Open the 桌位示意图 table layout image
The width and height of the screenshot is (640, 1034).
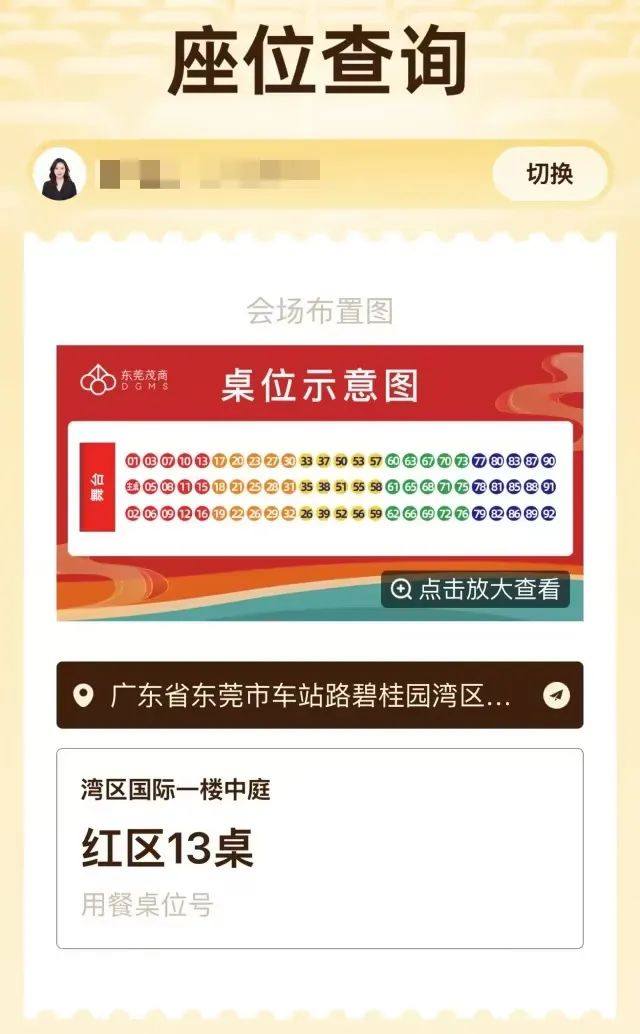pyautogui.click(x=319, y=470)
